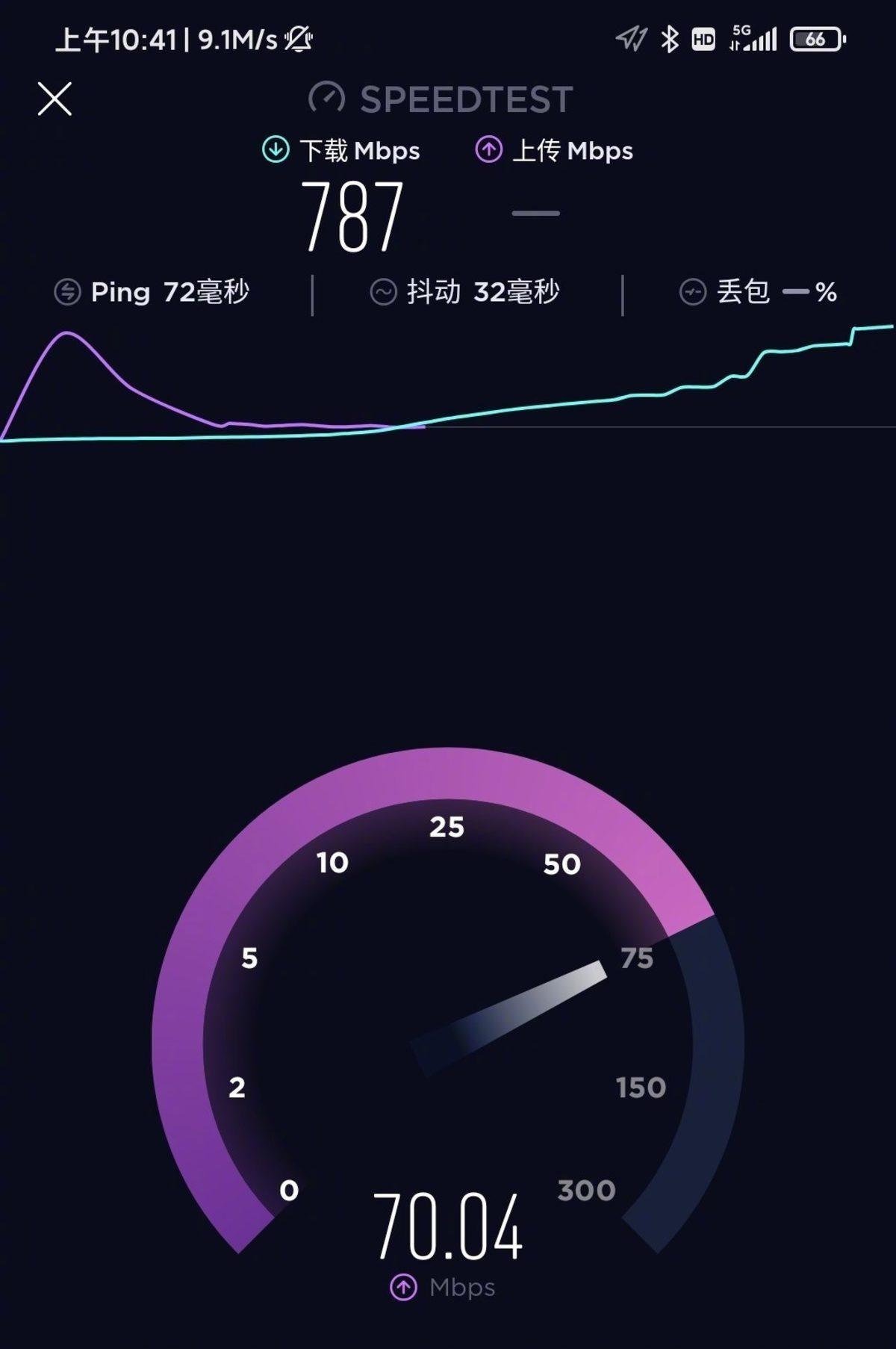The height and width of the screenshot is (1349, 896).
Task: Click the Speedtest gauge logo icon
Action: [x=327, y=97]
